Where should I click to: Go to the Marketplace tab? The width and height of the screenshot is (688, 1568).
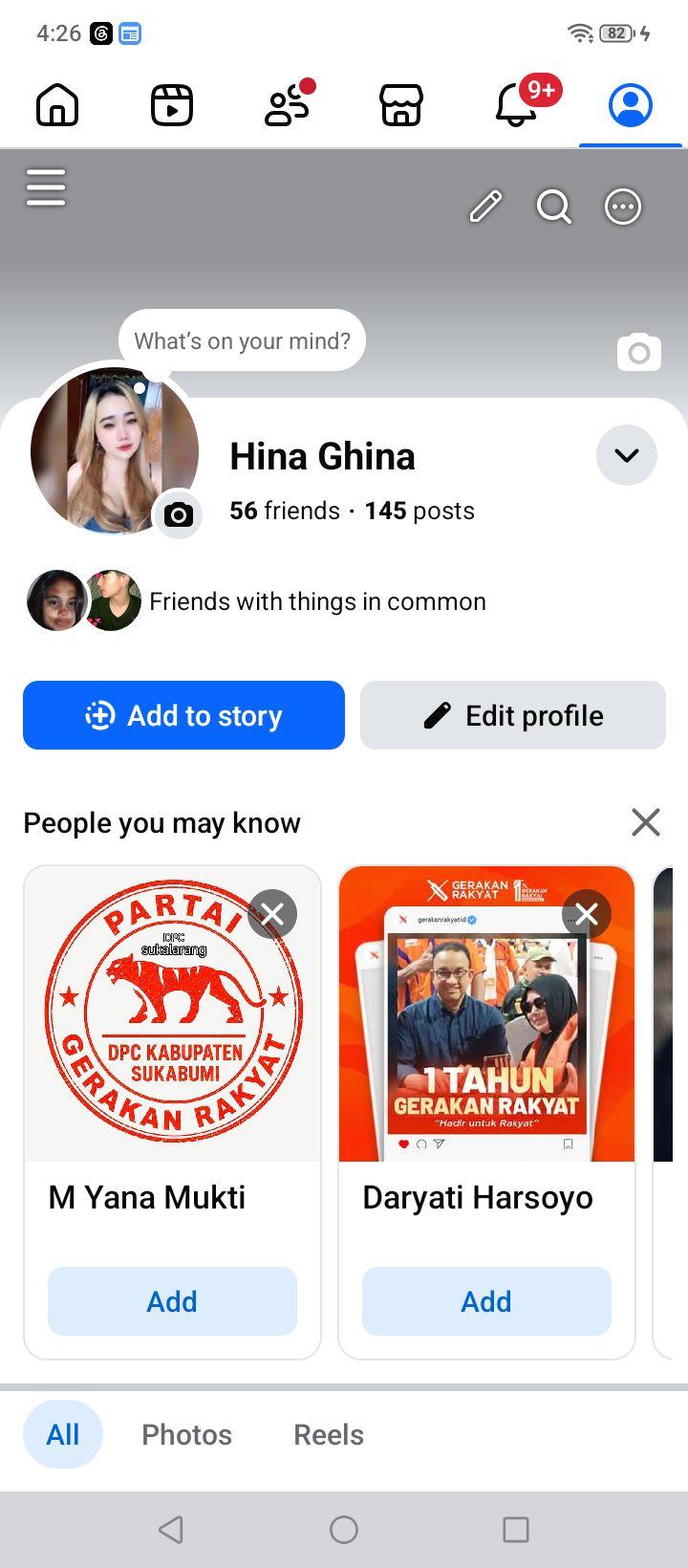pyautogui.click(x=401, y=104)
